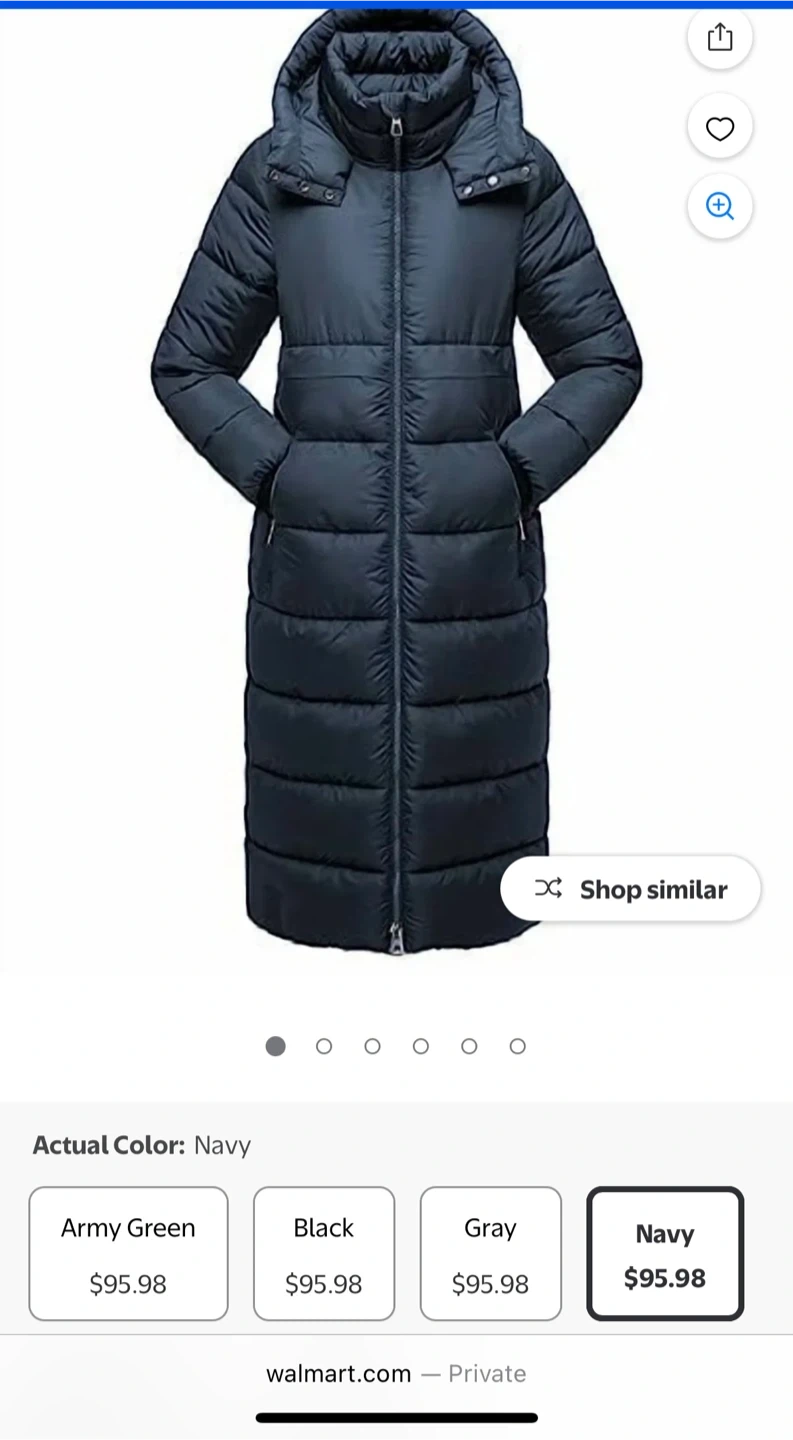Choose the Black color option
This screenshot has width=793, height=1440.
(x=323, y=1253)
